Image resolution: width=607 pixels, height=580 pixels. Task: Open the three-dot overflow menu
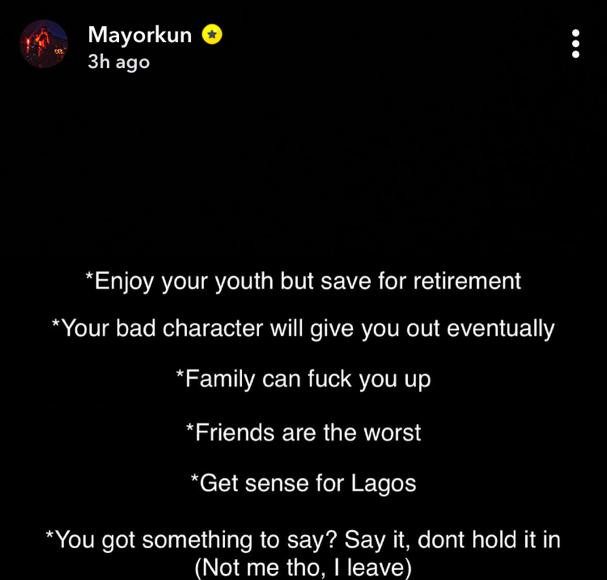[x=575, y=44]
